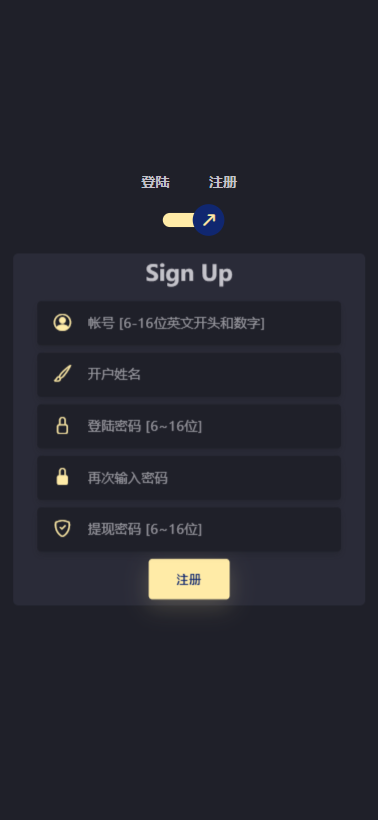Submit with the yellow 注册 button

189,579
